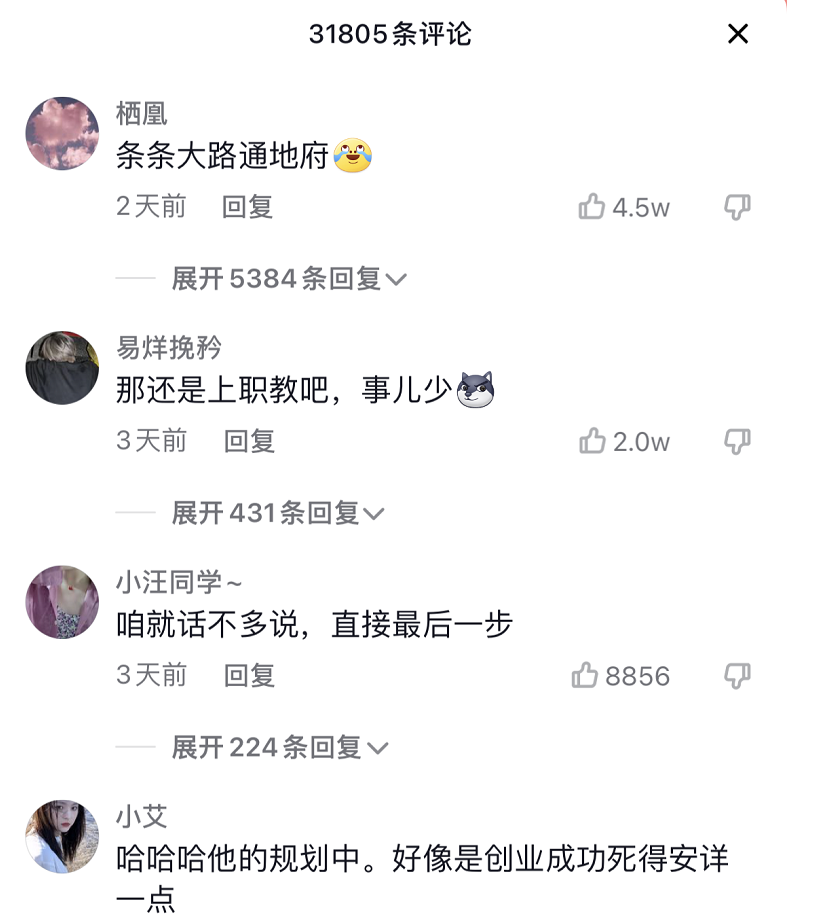Dislike 小汪同学's comment with thumbs-down
Viewport: 820px width, 915px height.
(737, 676)
